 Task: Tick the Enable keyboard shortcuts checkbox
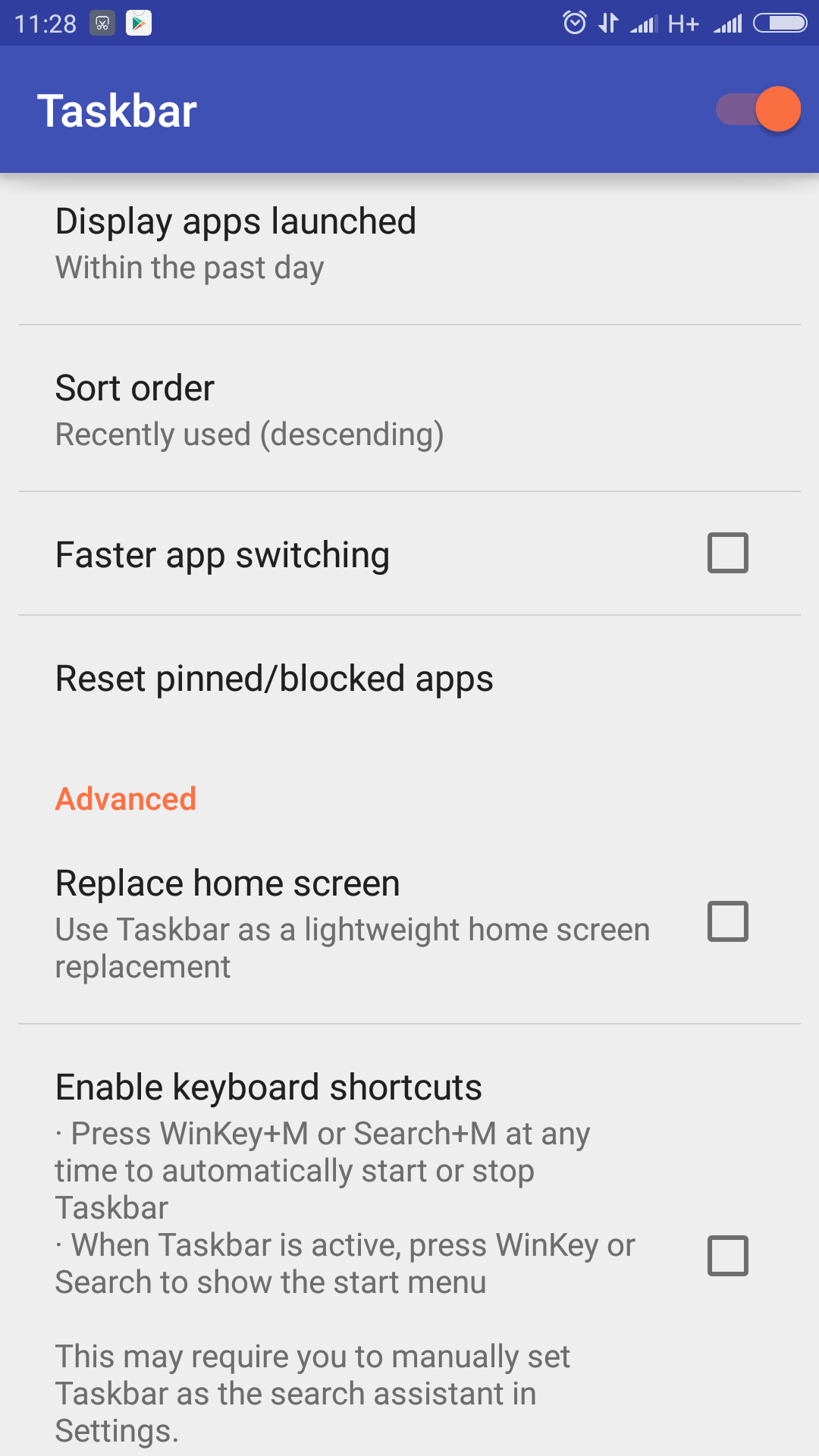(x=728, y=1256)
